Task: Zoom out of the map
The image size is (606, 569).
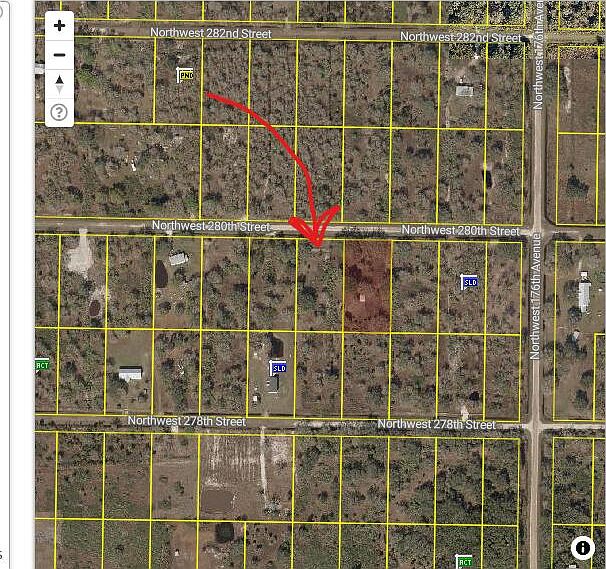Action: pos(60,54)
